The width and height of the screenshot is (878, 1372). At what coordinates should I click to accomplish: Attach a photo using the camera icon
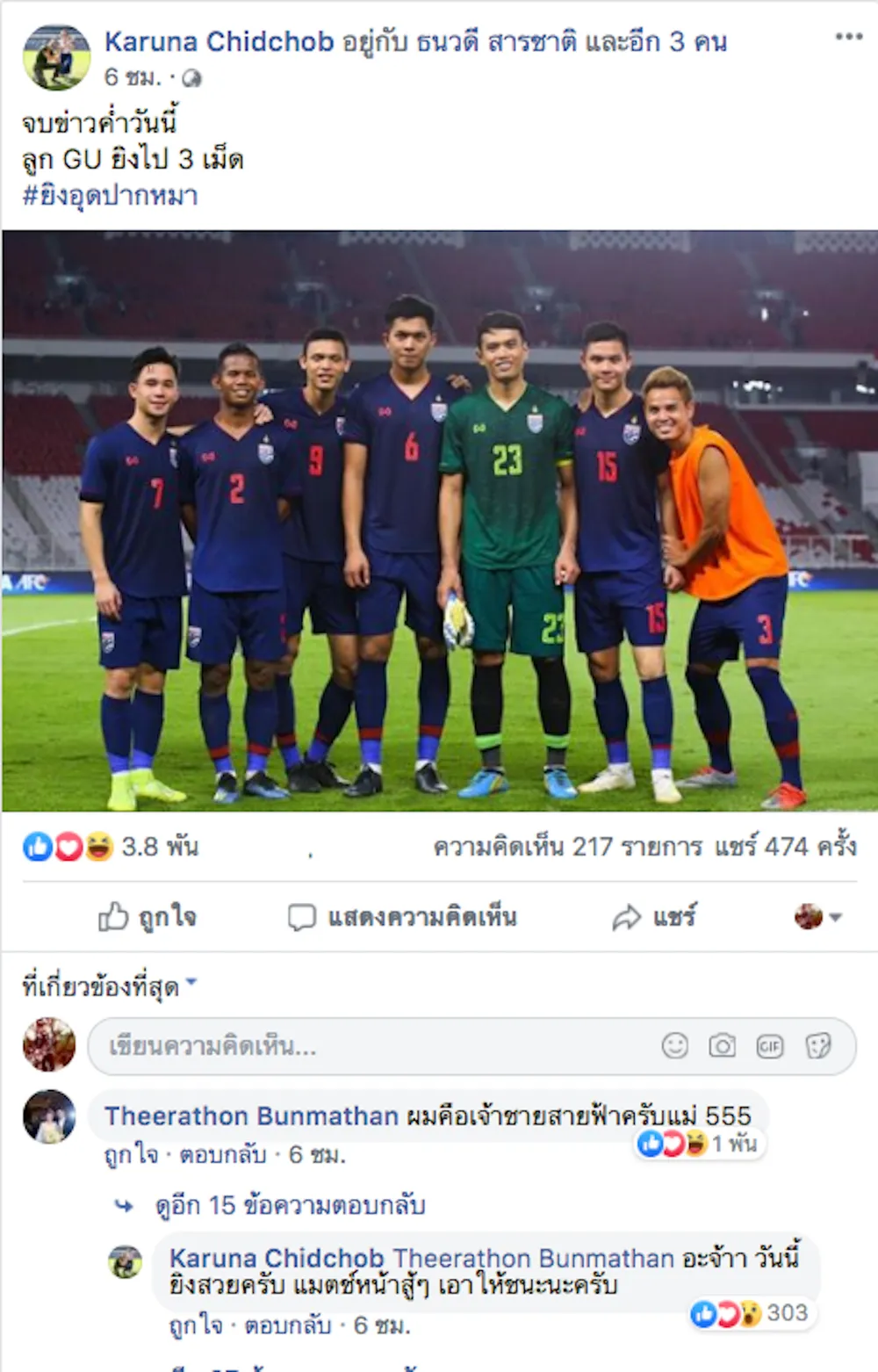point(722,1046)
